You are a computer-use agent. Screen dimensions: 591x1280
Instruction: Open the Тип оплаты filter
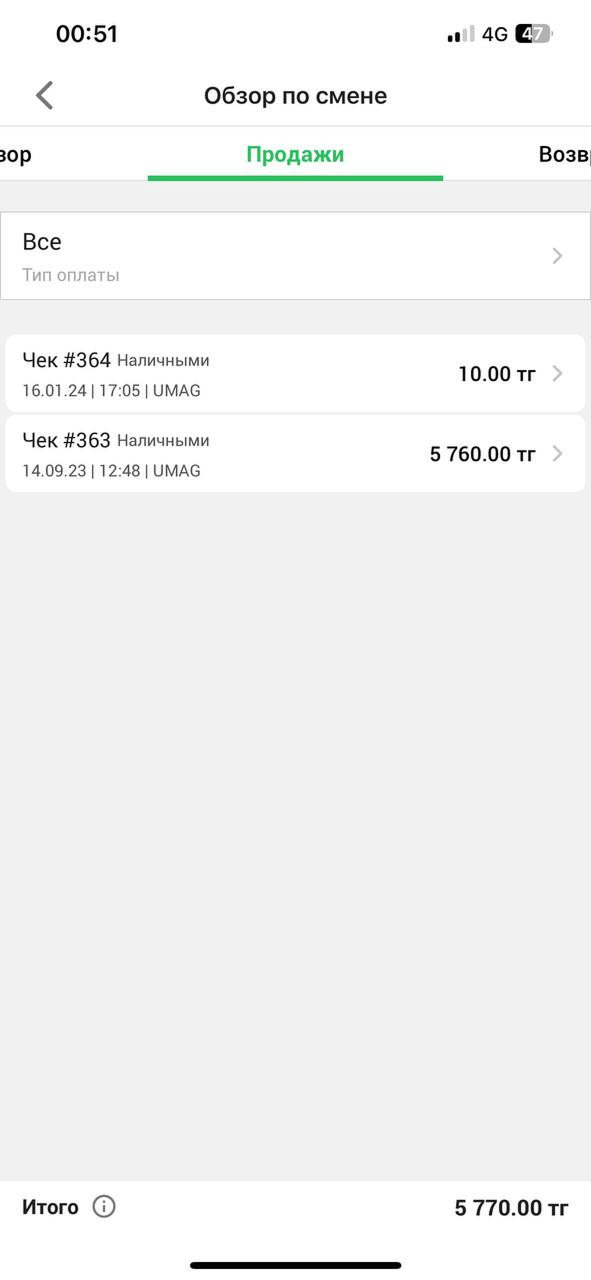(295, 256)
